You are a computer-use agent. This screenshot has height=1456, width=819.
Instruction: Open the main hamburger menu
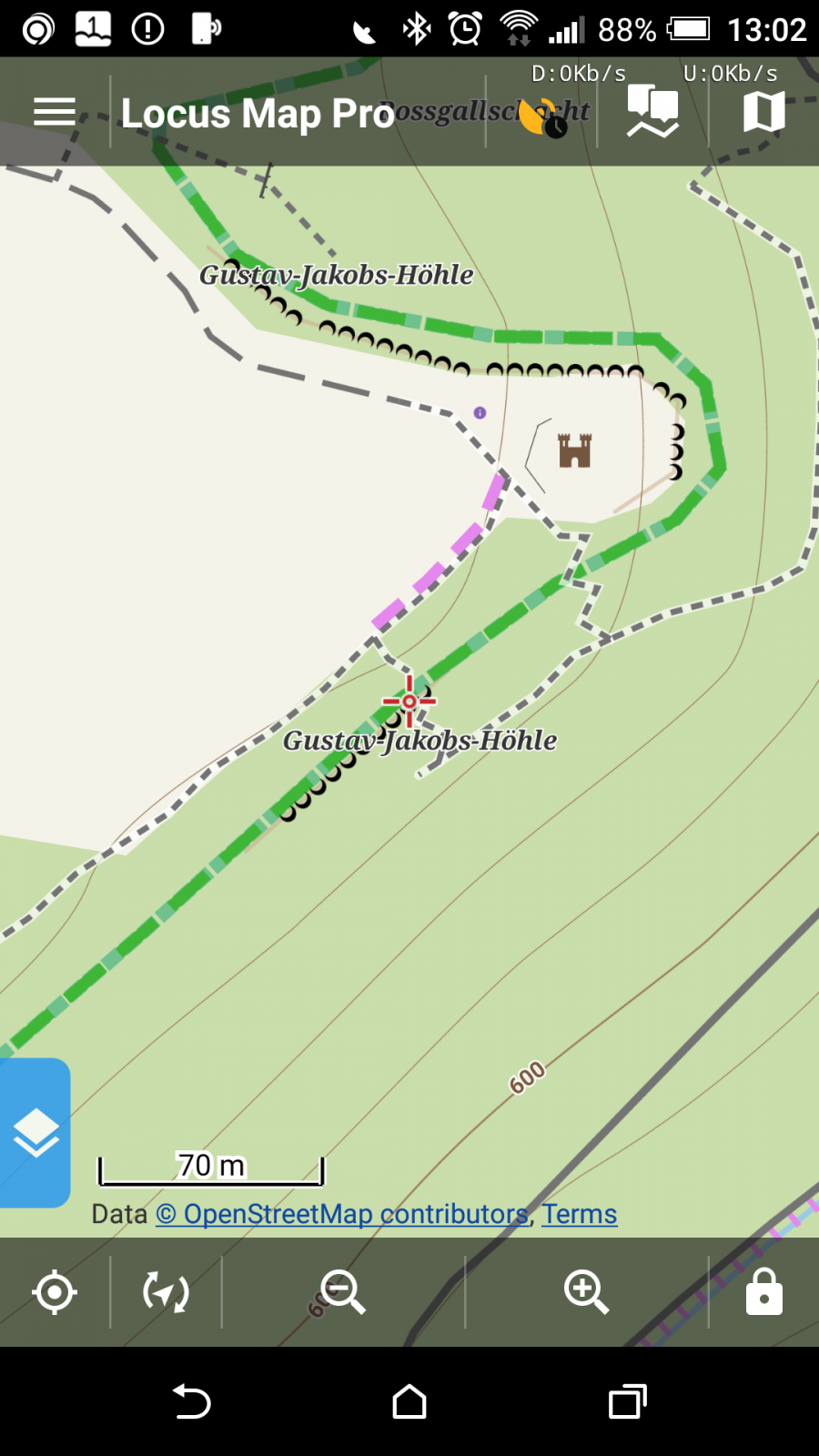point(55,112)
